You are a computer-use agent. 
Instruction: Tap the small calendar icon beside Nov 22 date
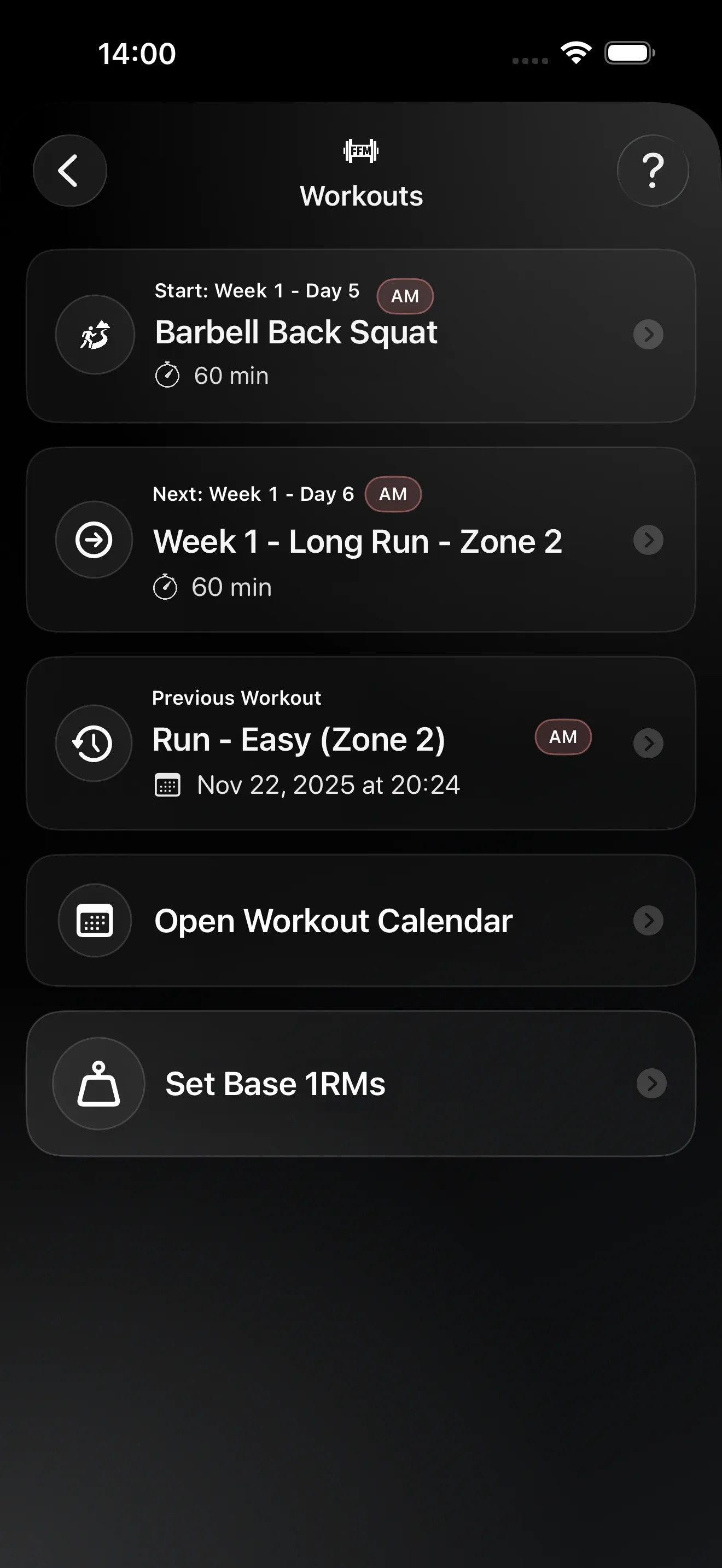(168, 785)
